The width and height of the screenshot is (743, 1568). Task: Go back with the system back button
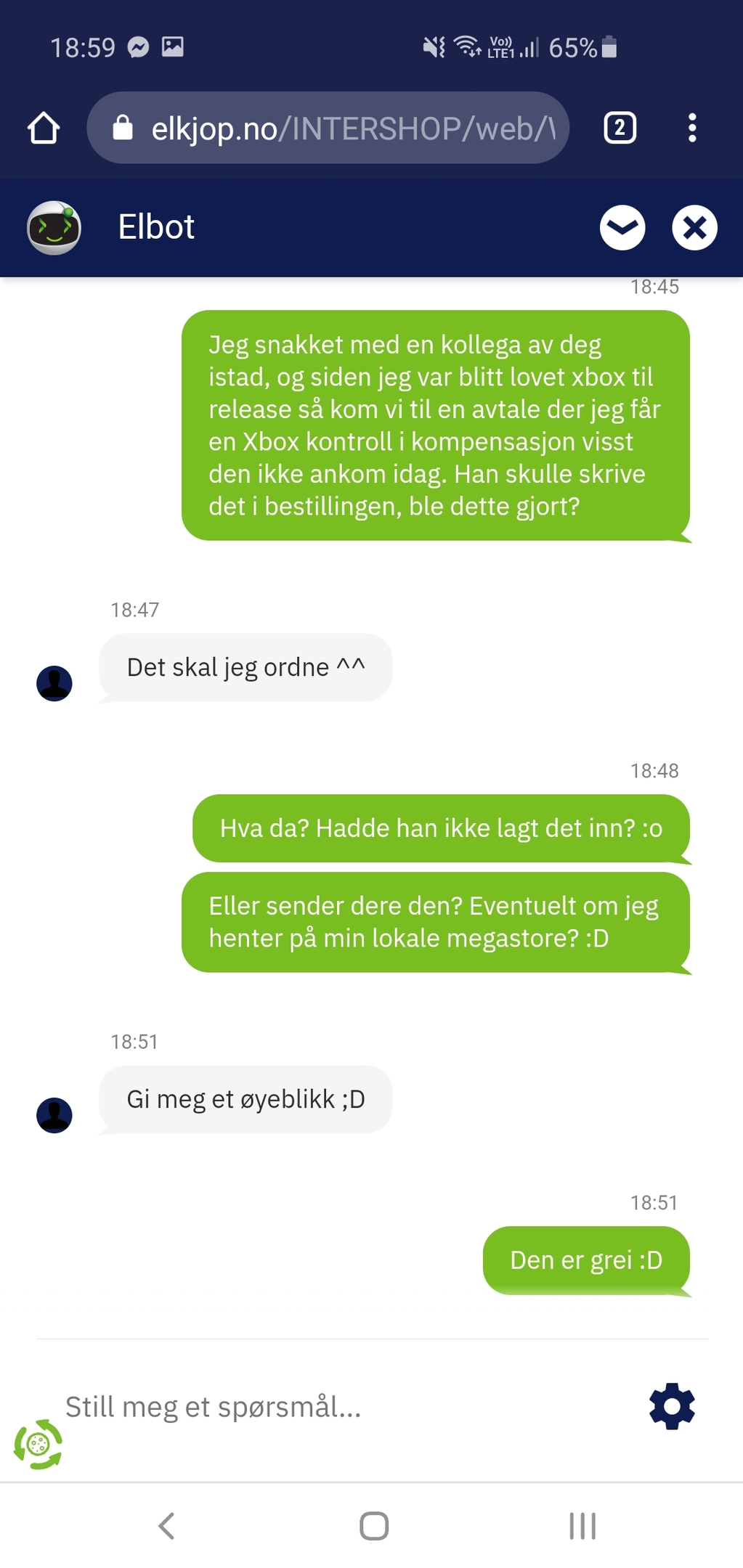[166, 1525]
